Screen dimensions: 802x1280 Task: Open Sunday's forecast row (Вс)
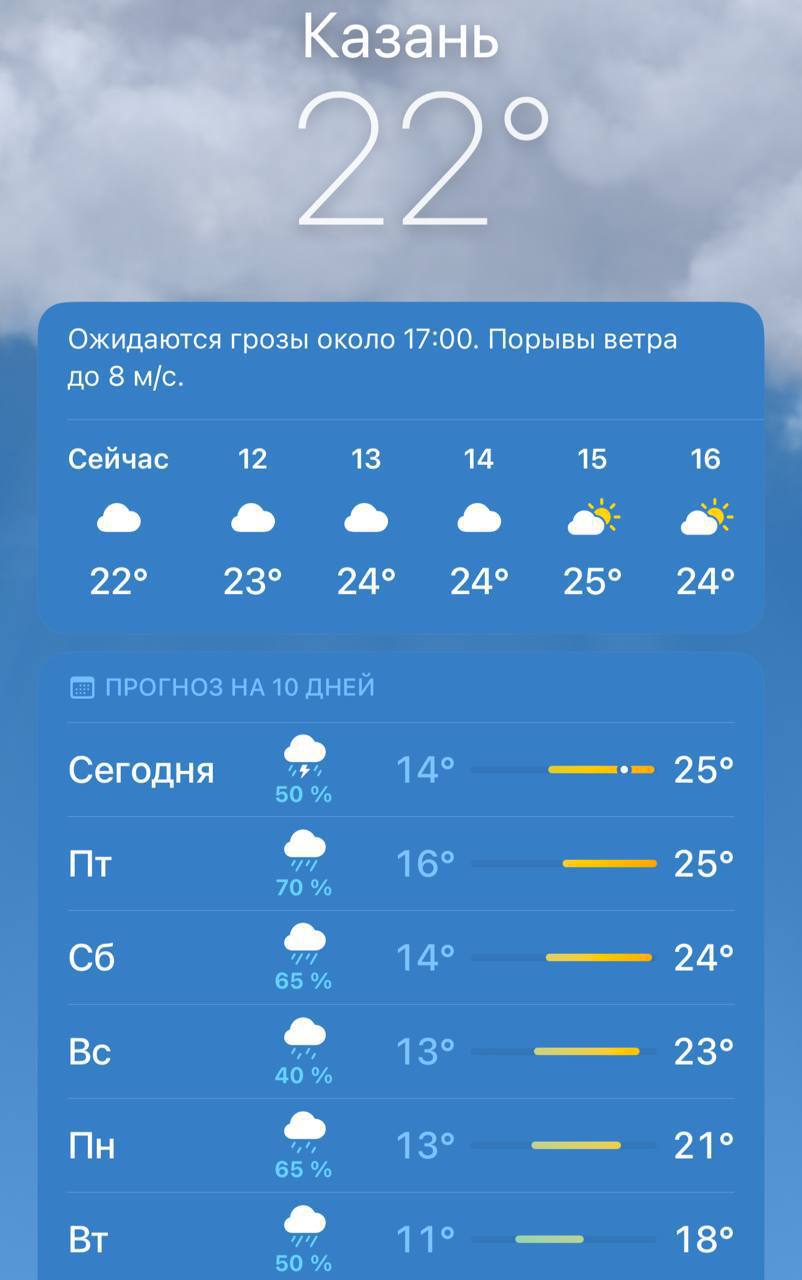400,1051
